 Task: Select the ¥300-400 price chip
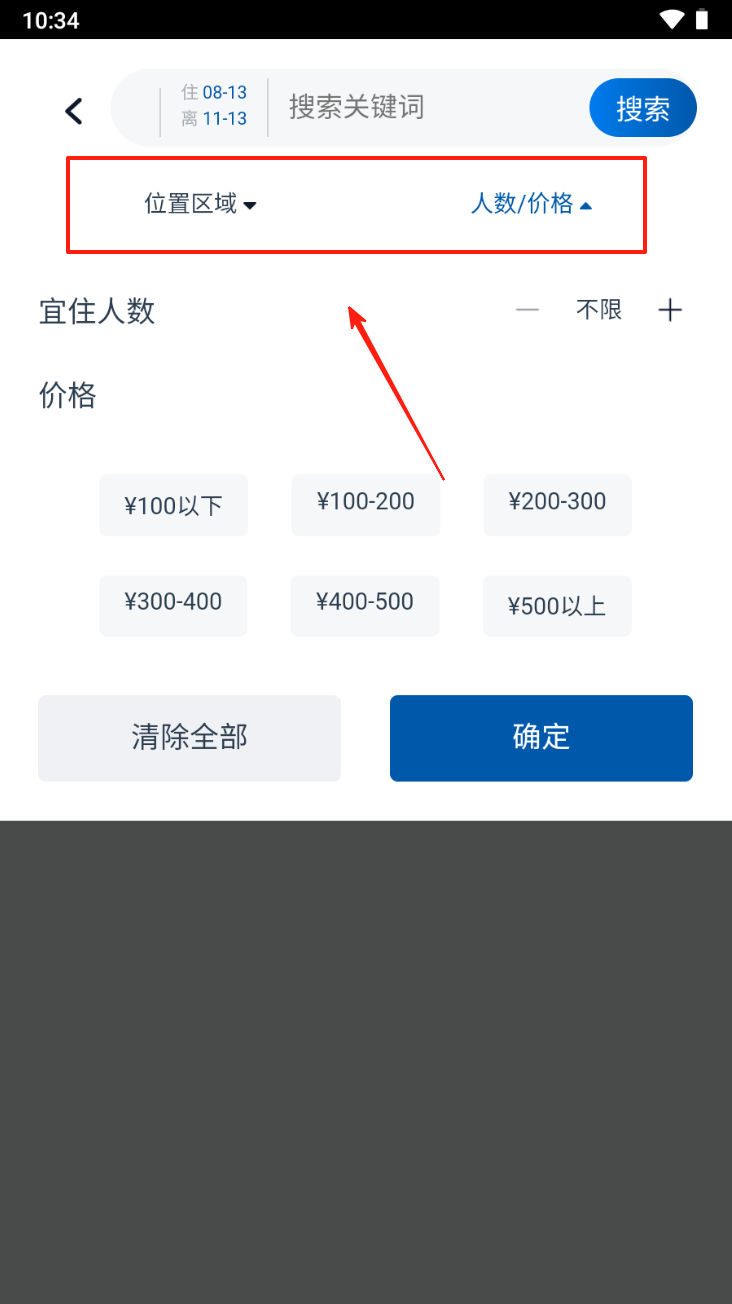(x=173, y=605)
